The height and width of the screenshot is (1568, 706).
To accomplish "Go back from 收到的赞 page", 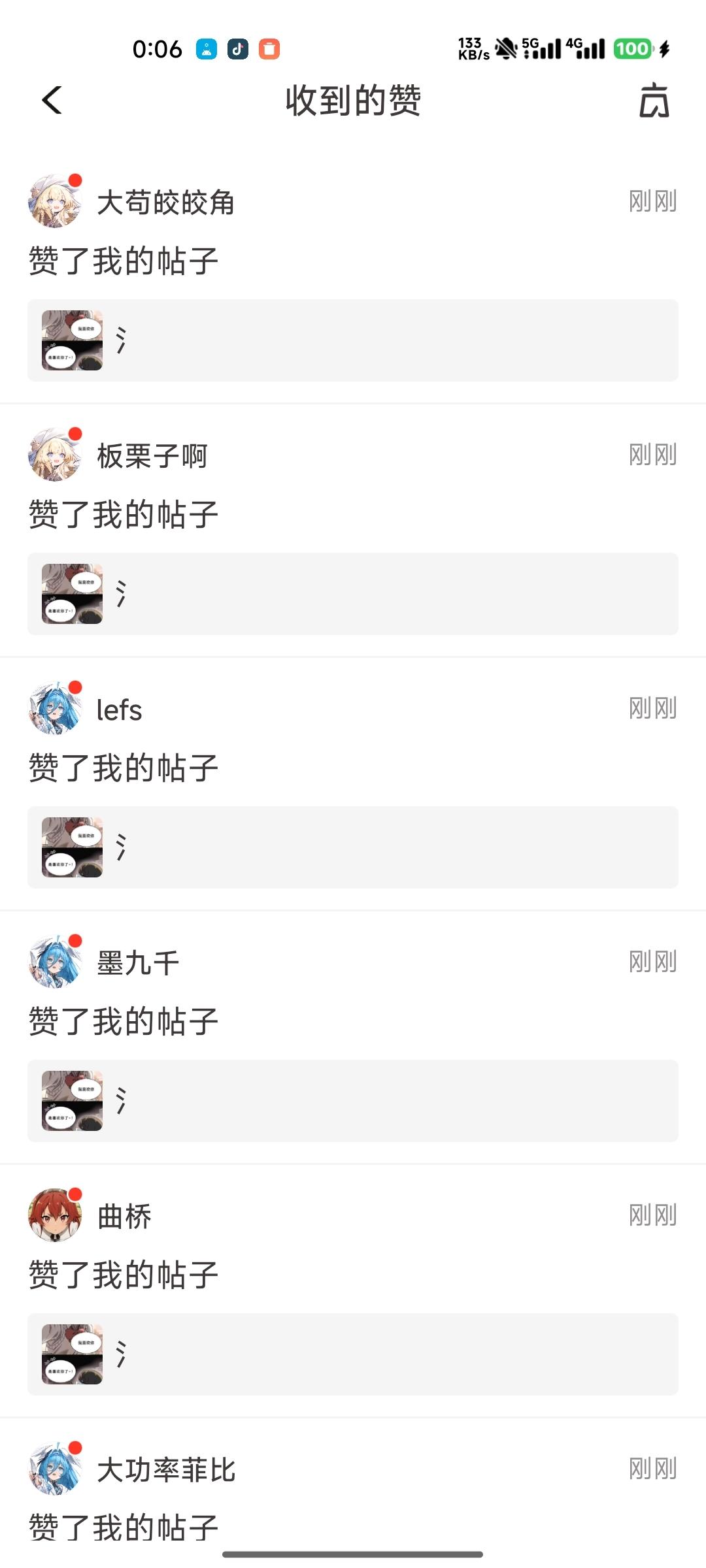I will (52, 101).
